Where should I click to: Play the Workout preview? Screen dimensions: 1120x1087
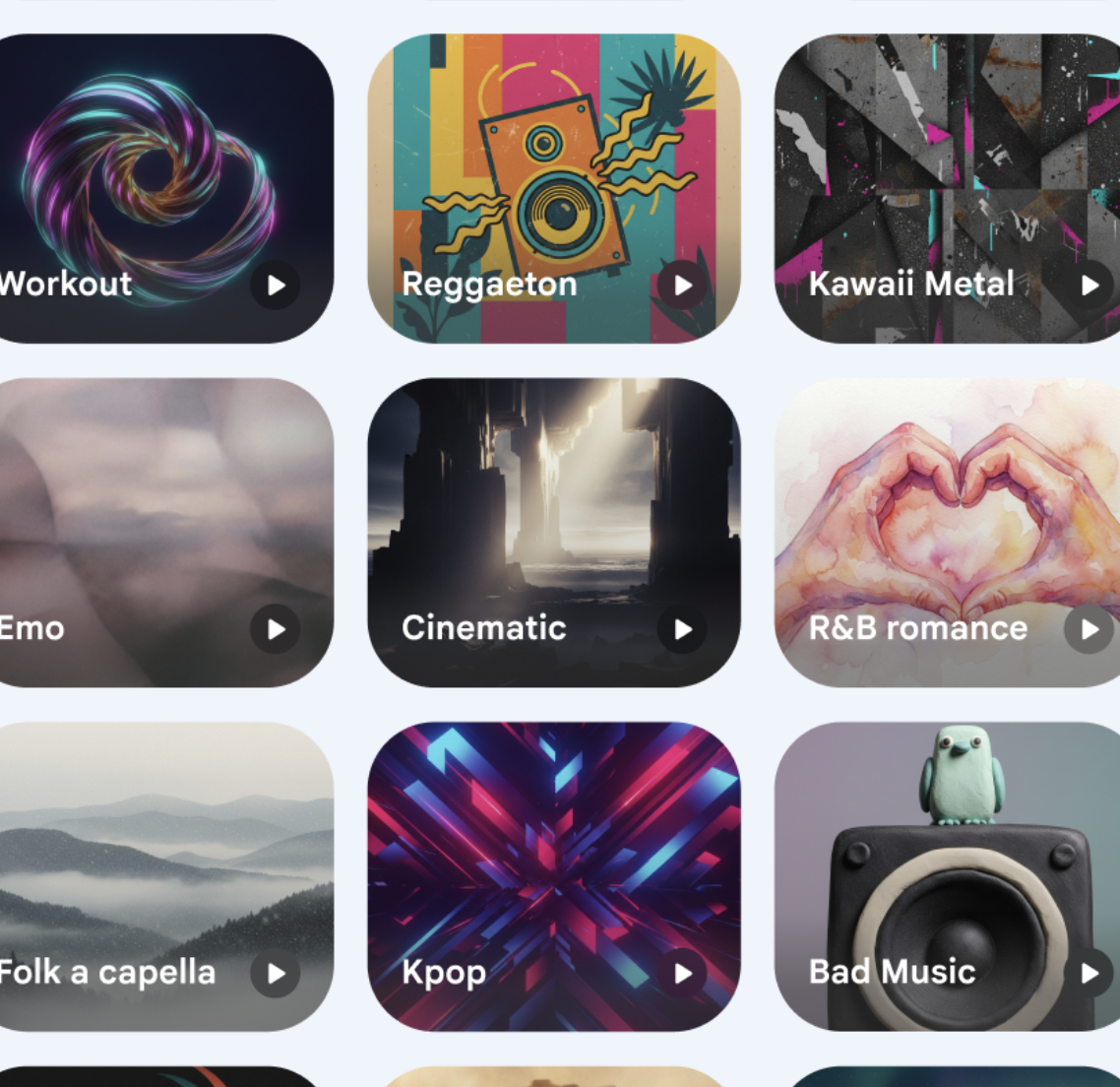pyautogui.click(x=276, y=286)
